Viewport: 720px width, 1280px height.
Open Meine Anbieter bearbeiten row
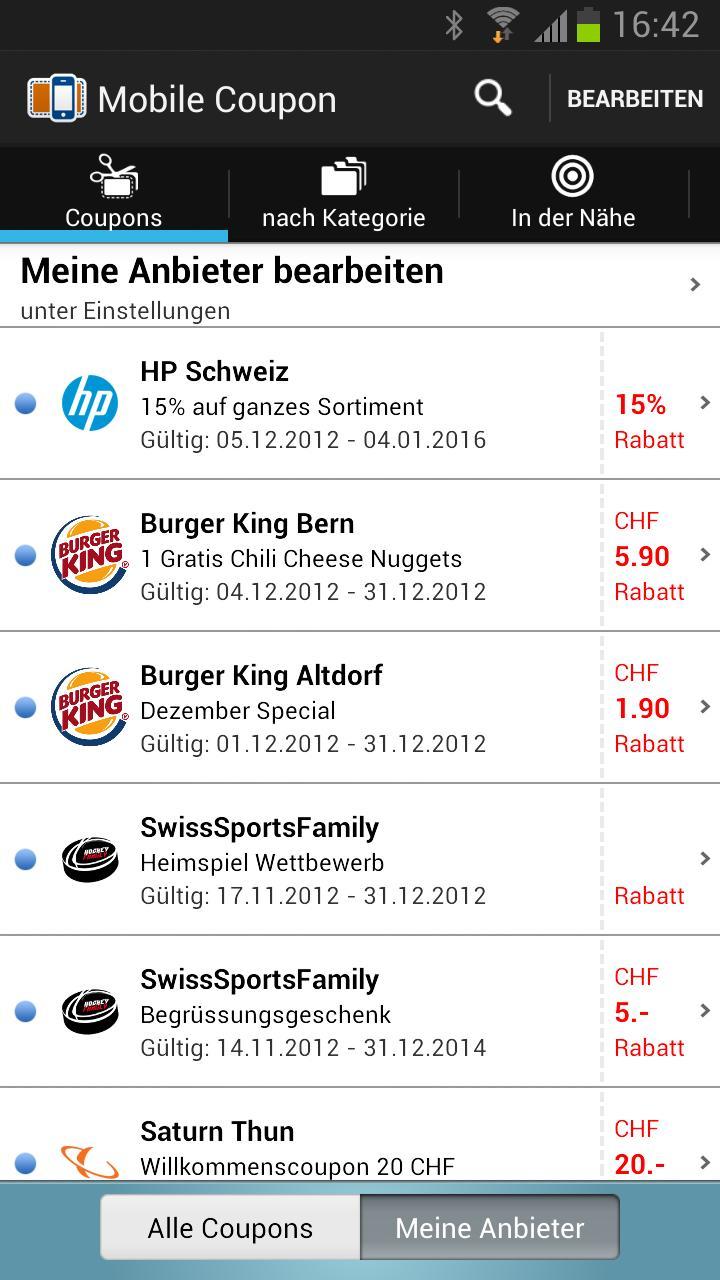tap(360, 286)
